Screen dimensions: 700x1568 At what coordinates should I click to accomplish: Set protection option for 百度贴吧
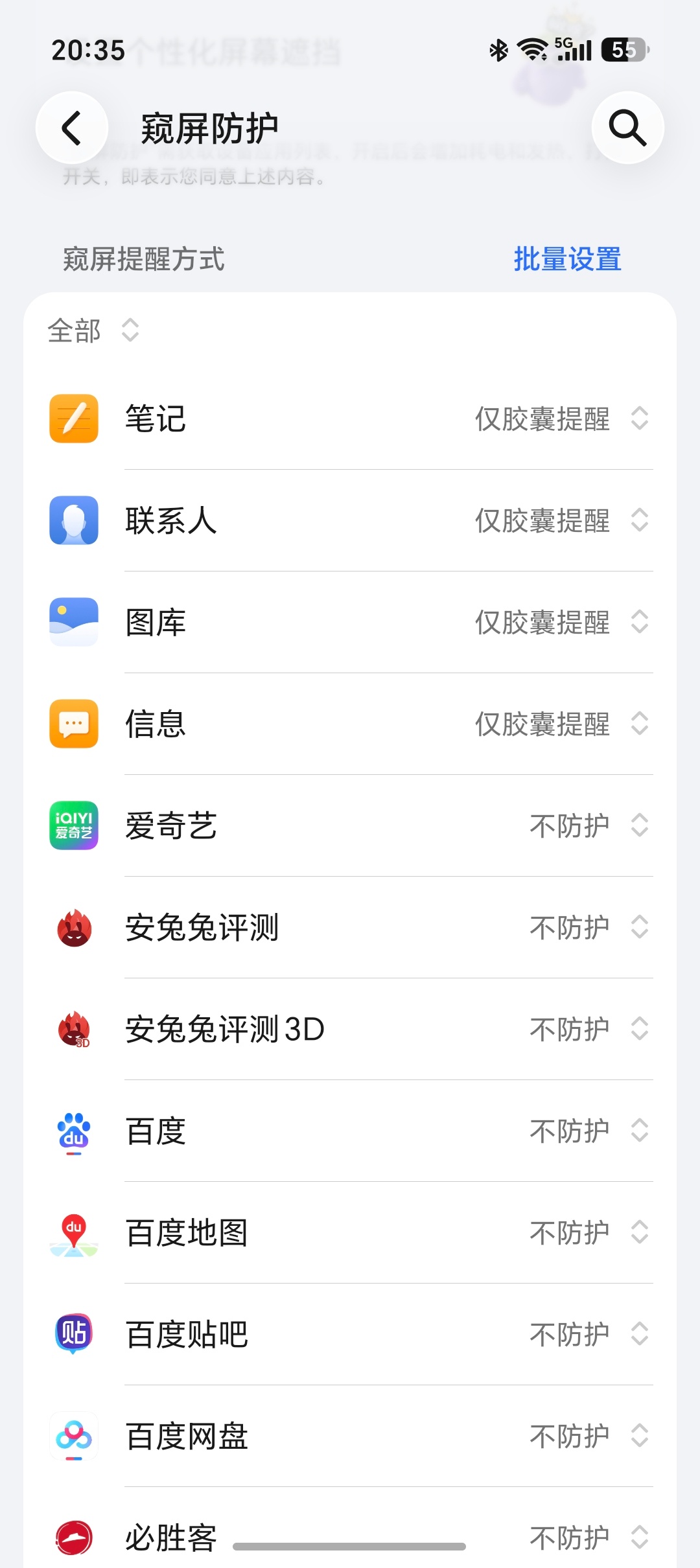(x=589, y=1334)
